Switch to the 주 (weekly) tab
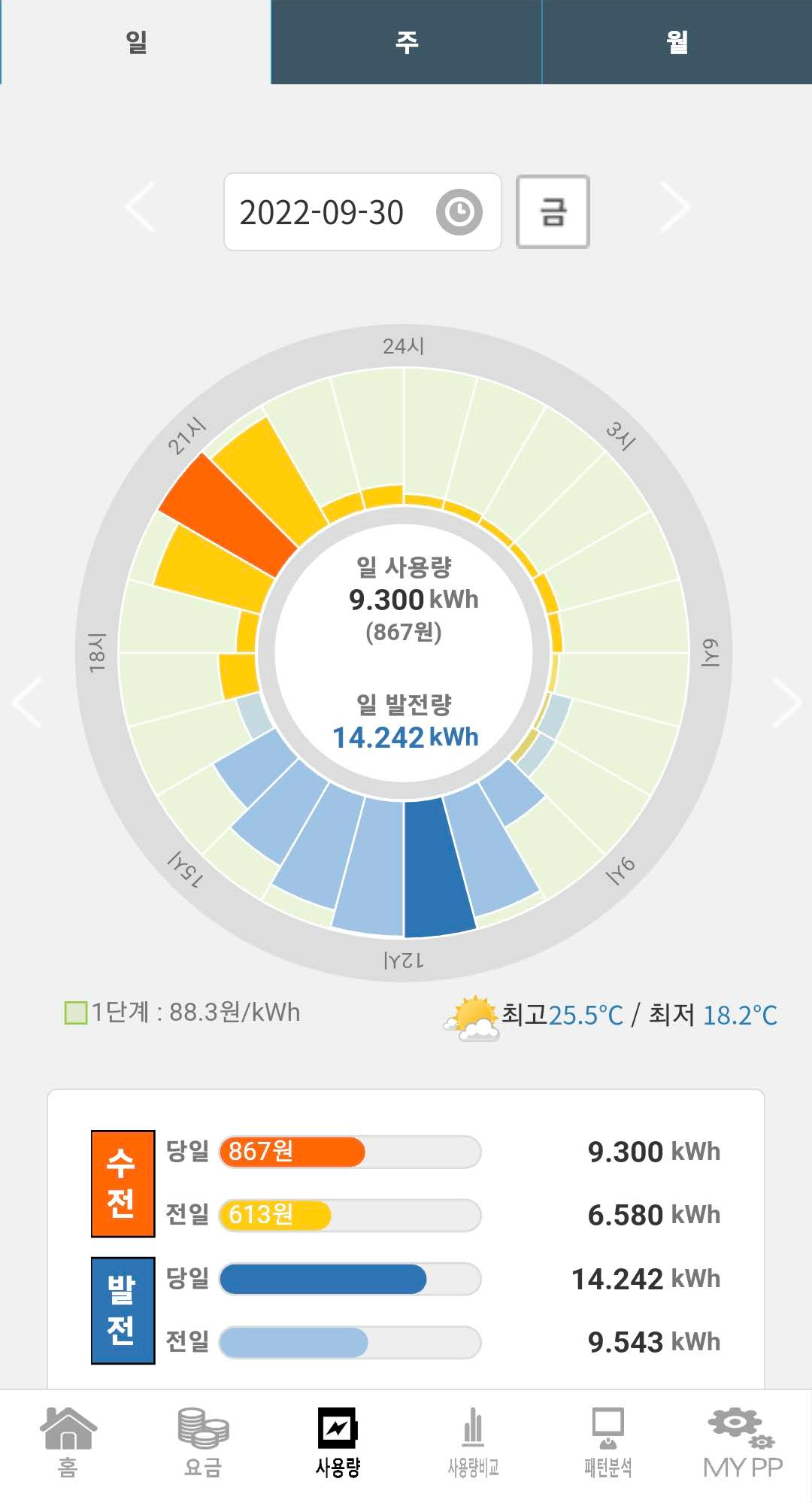This screenshot has width=812, height=1503. click(x=406, y=41)
